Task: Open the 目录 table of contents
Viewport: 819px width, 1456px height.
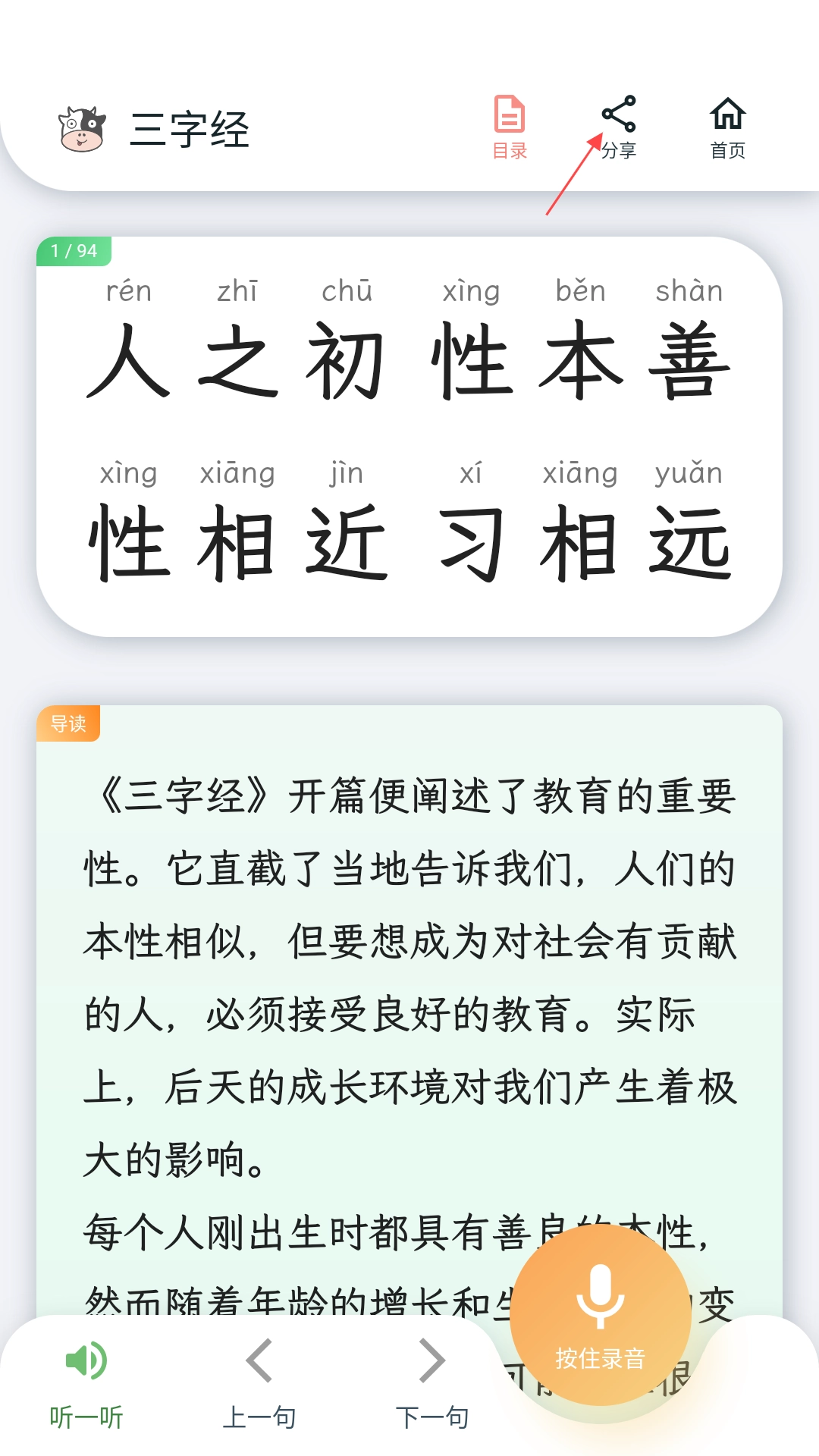Action: [x=510, y=127]
